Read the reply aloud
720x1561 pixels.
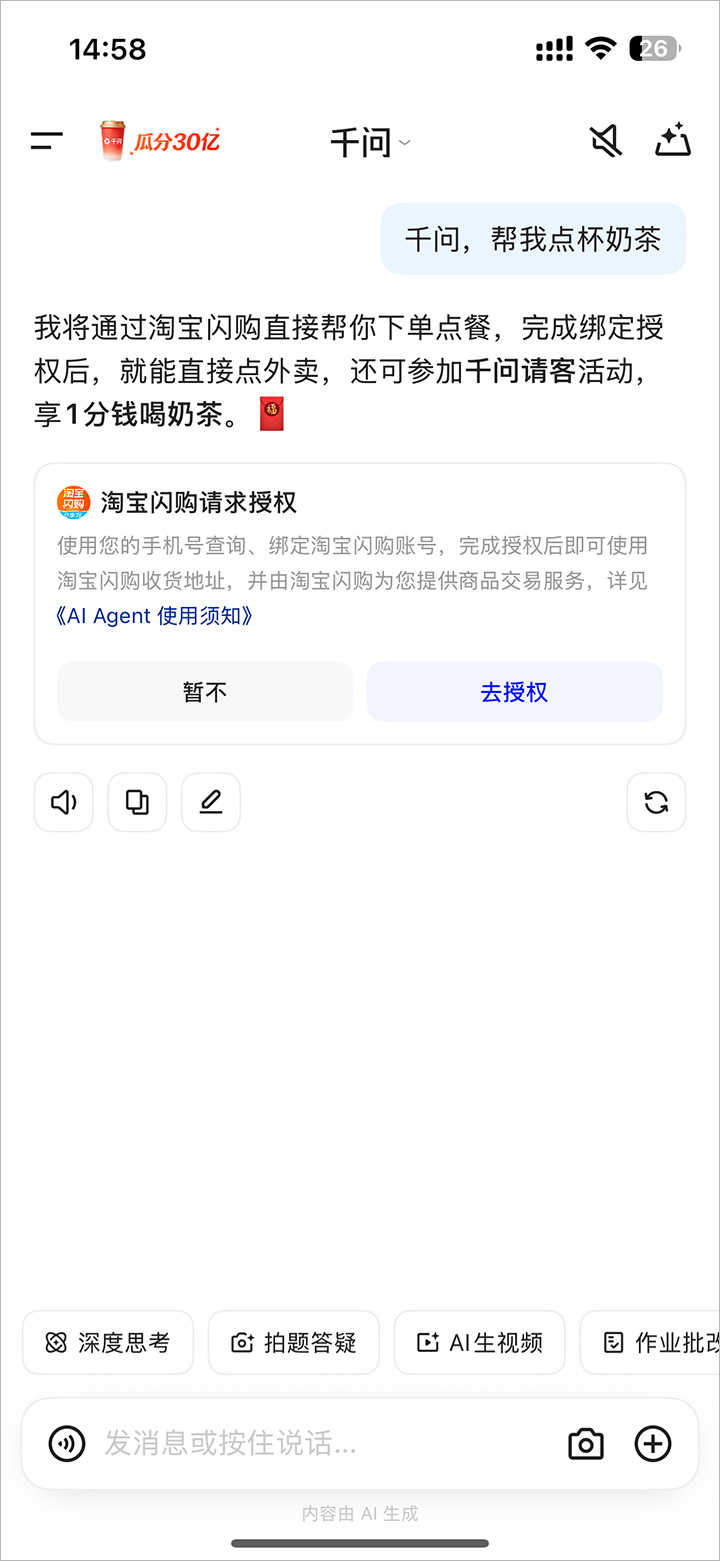pyautogui.click(x=64, y=802)
